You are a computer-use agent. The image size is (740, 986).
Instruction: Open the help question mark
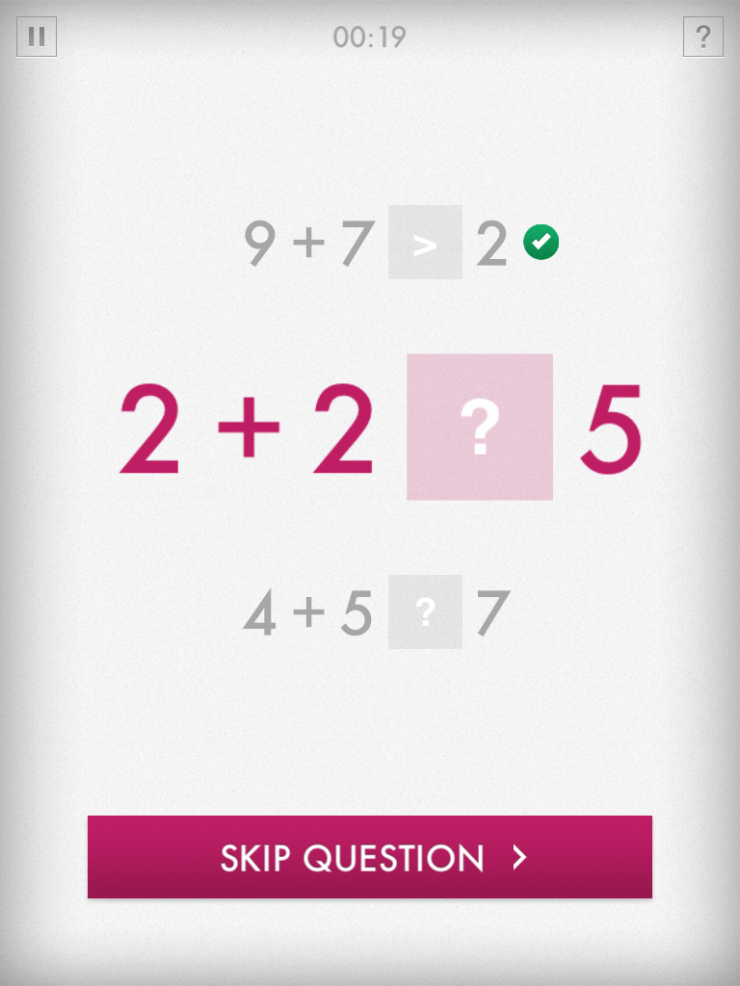pyautogui.click(x=703, y=37)
